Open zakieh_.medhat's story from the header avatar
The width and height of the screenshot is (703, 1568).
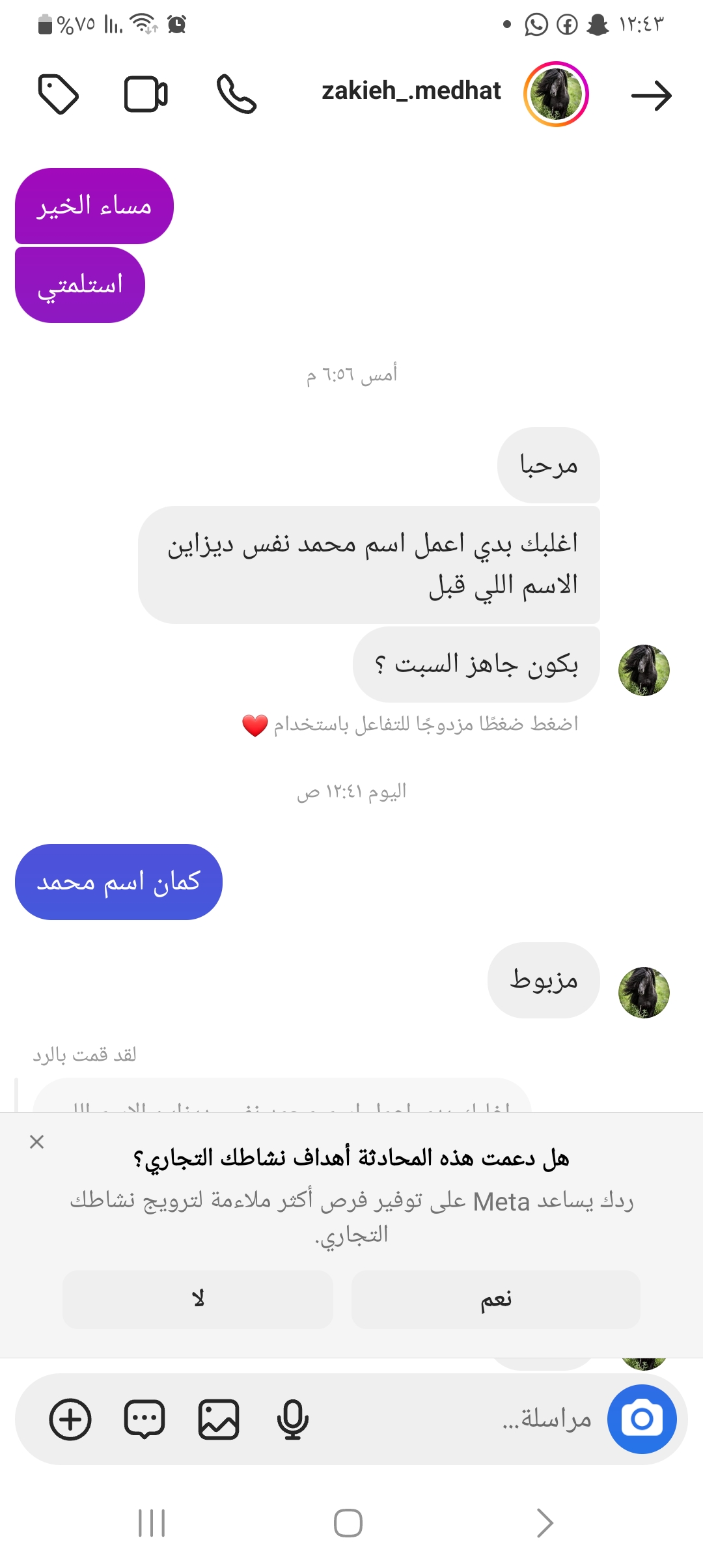(x=556, y=94)
